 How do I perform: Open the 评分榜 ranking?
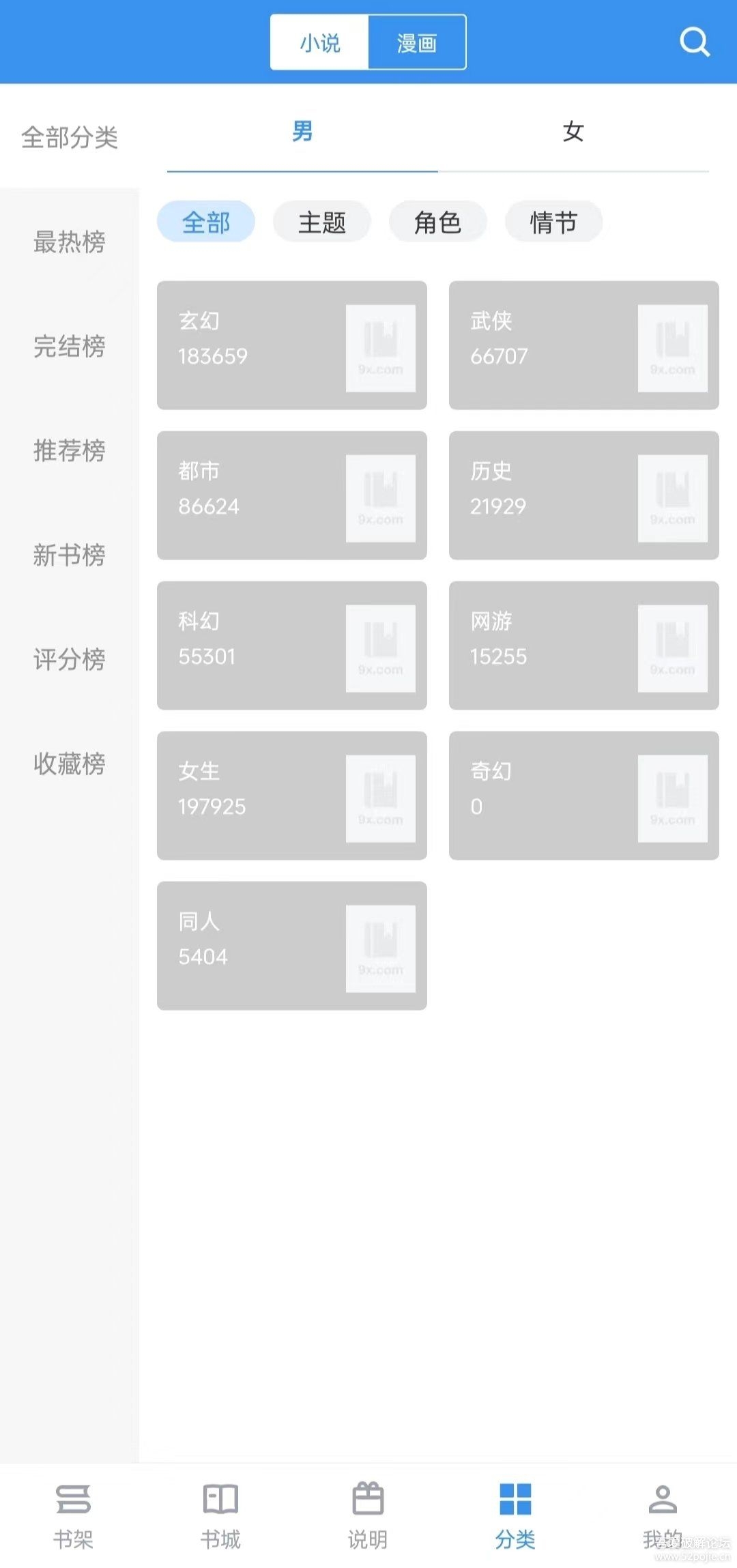(x=69, y=659)
